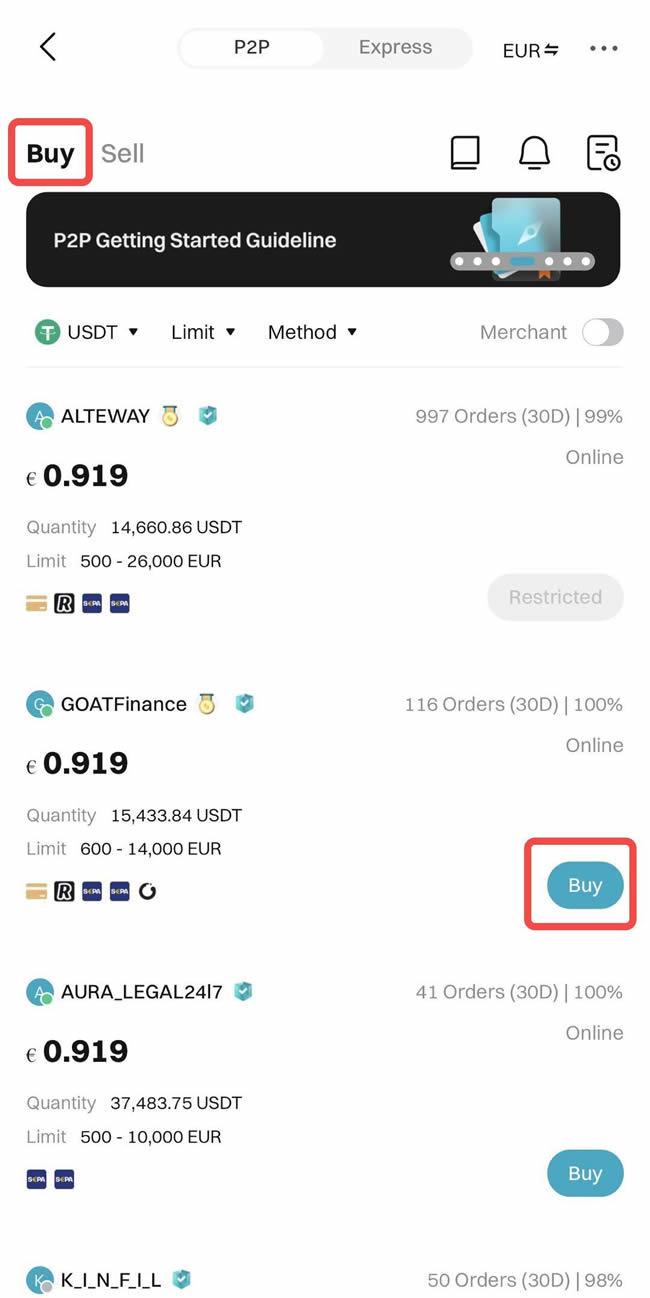Open ALTEWAY's merchant profile

104,416
